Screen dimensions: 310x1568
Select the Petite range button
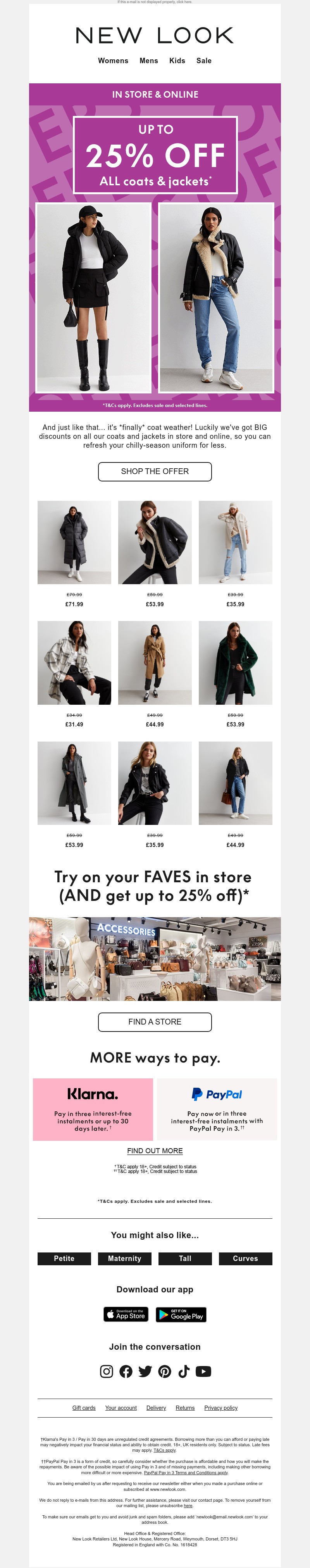(x=64, y=1258)
